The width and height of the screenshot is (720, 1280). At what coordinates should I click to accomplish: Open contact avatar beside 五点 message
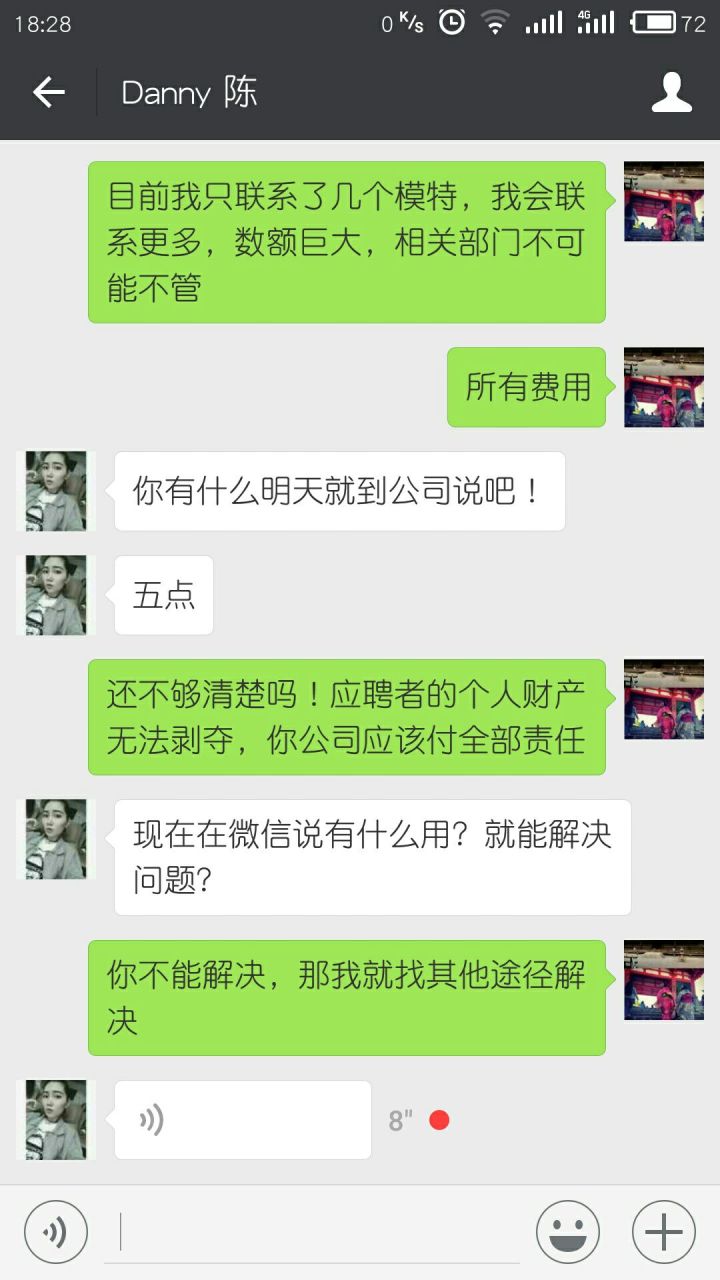point(56,595)
